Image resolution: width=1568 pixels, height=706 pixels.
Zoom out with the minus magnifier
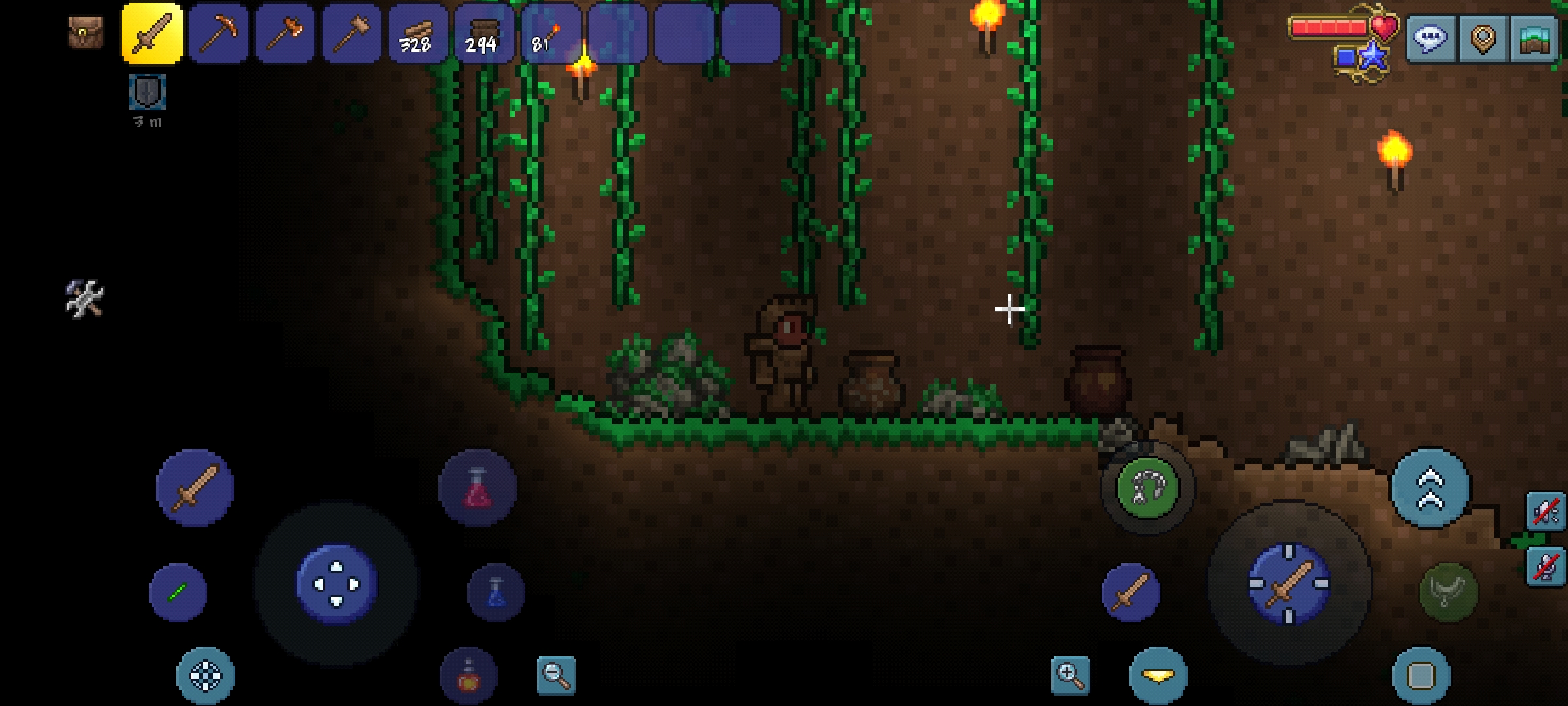pyautogui.click(x=556, y=675)
